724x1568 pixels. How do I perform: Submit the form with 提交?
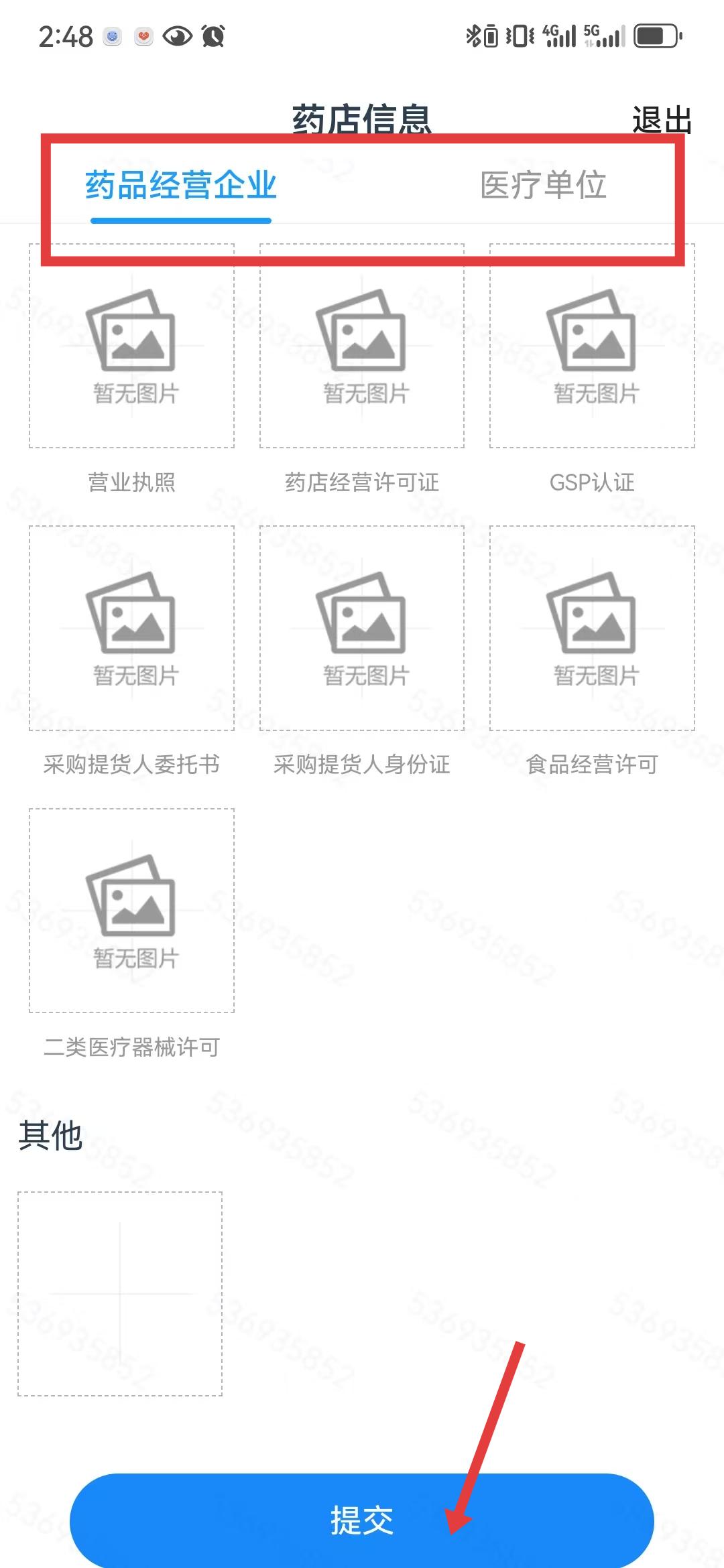coord(362,1520)
